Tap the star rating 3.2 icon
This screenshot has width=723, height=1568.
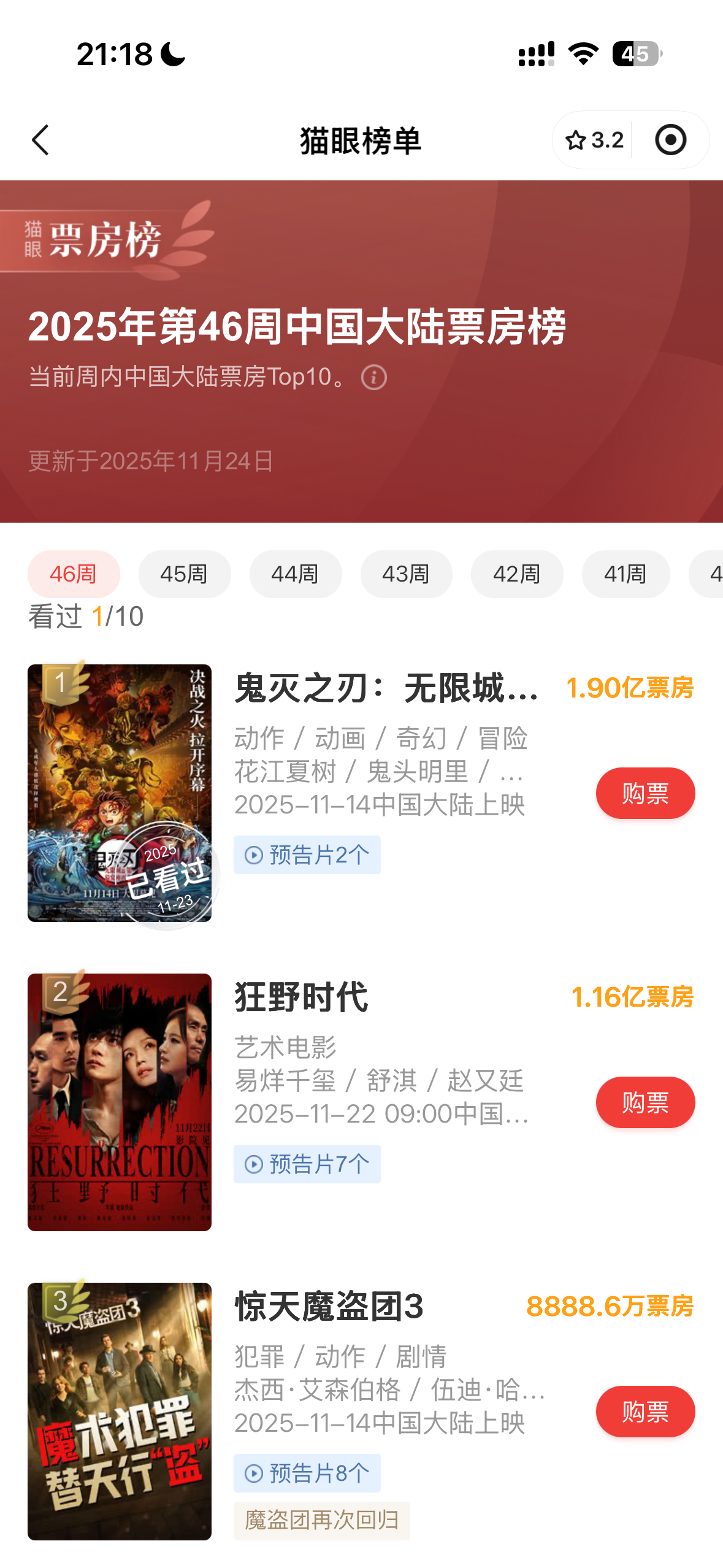tap(593, 140)
